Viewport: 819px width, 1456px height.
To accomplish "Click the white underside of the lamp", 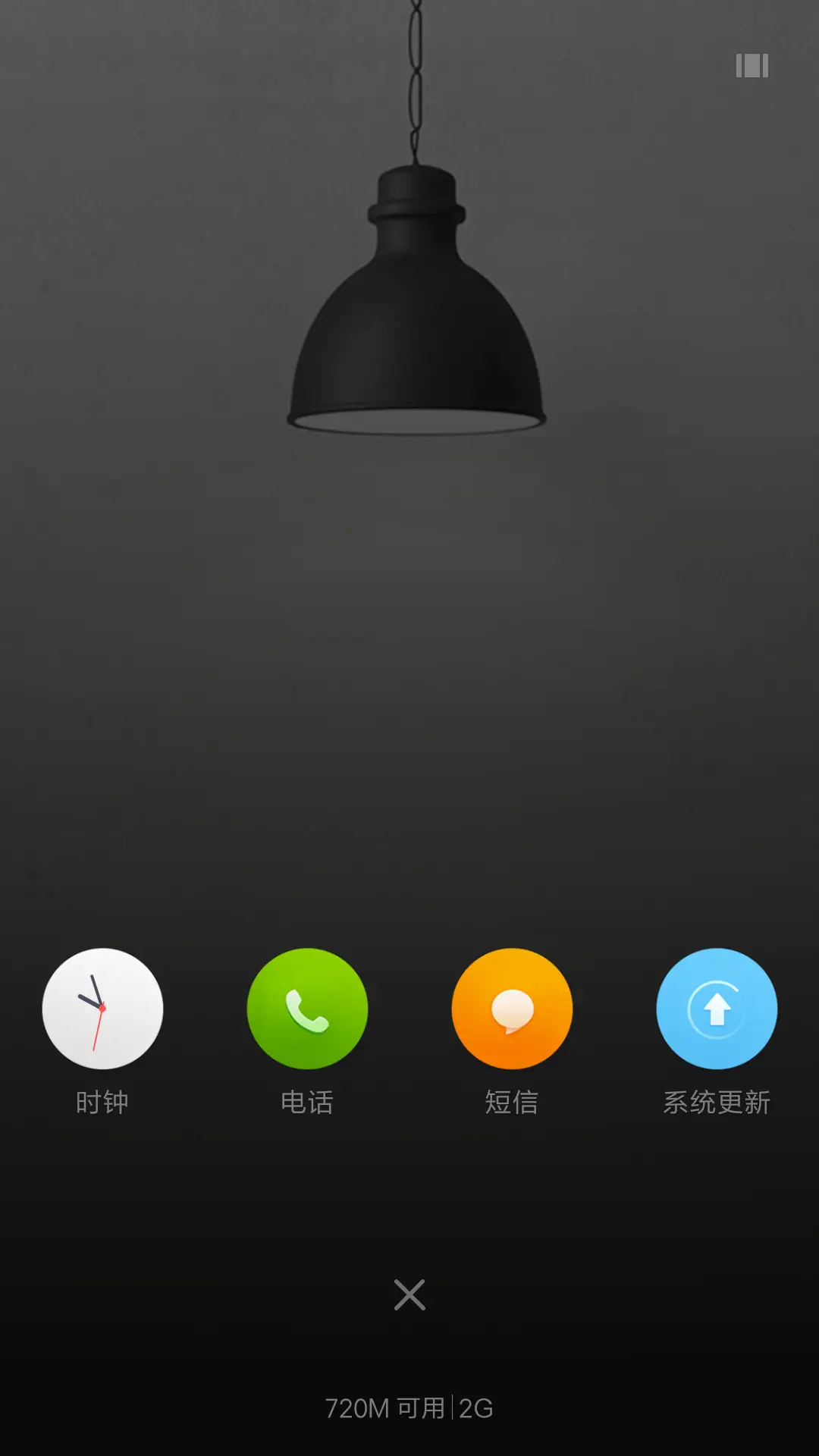I will 416,419.
